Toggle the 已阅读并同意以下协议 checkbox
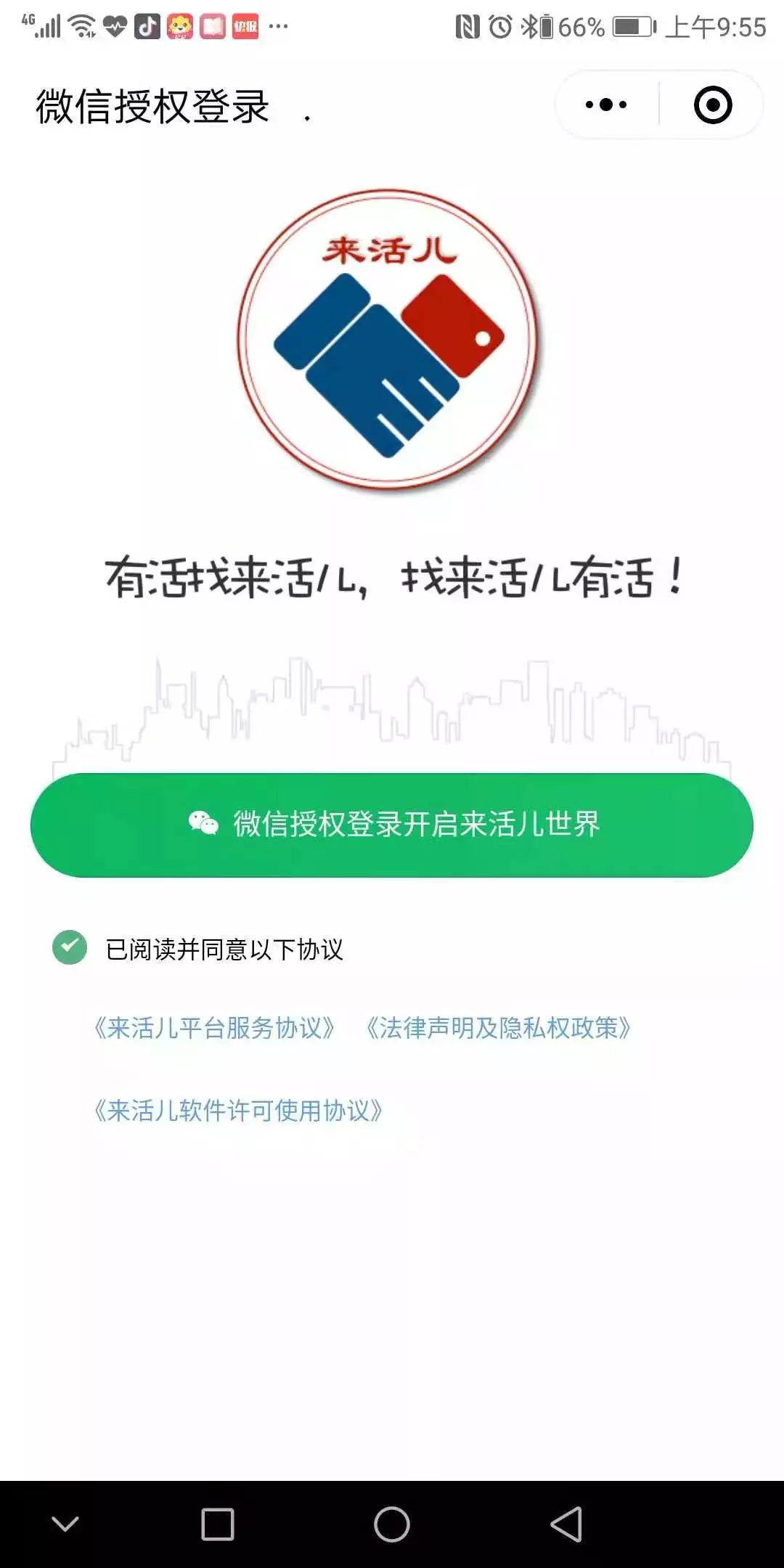The width and height of the screenshot is (784, 1568). (68, 945)
